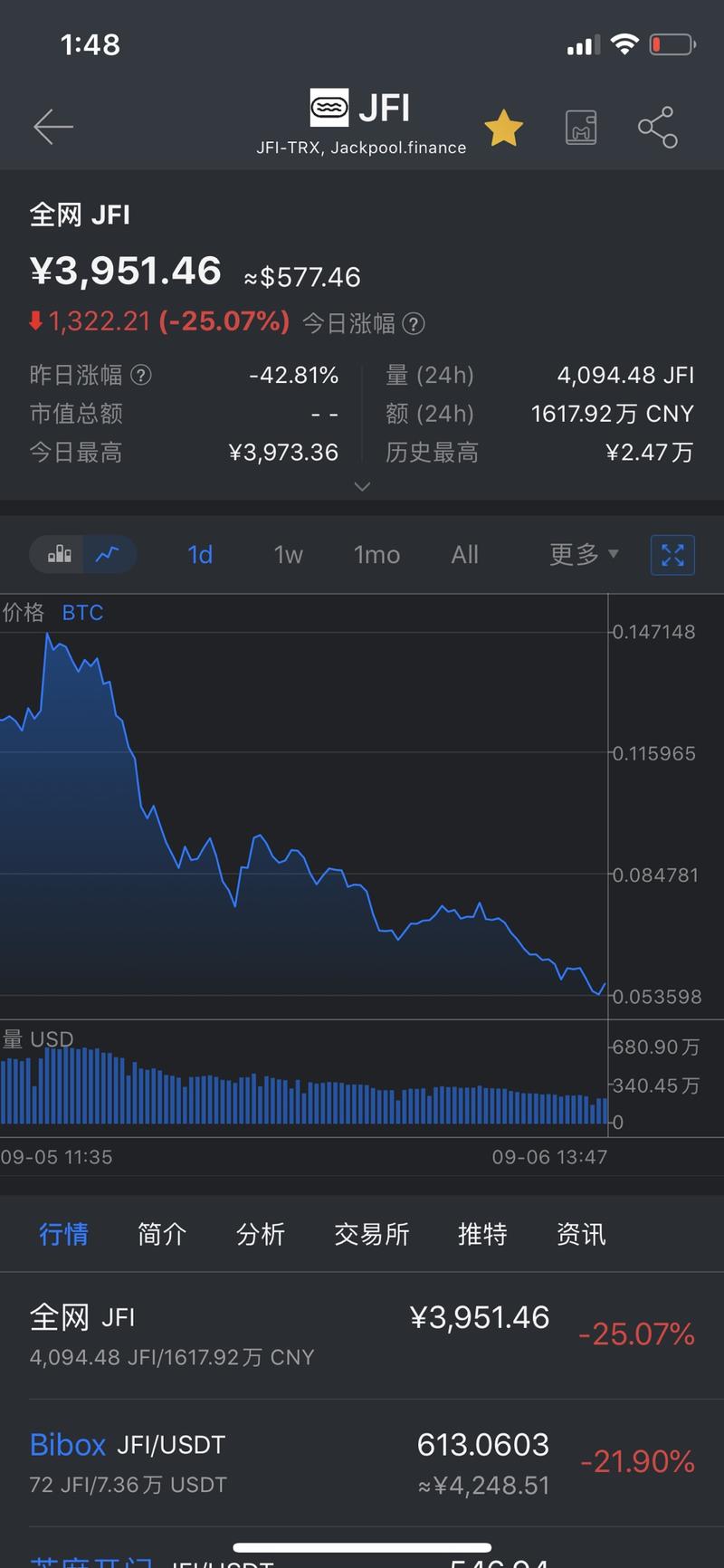This screenshot has height=1568, width=724.
Task: Collapse the coin stats section chevron
Action: pos(362,487)
